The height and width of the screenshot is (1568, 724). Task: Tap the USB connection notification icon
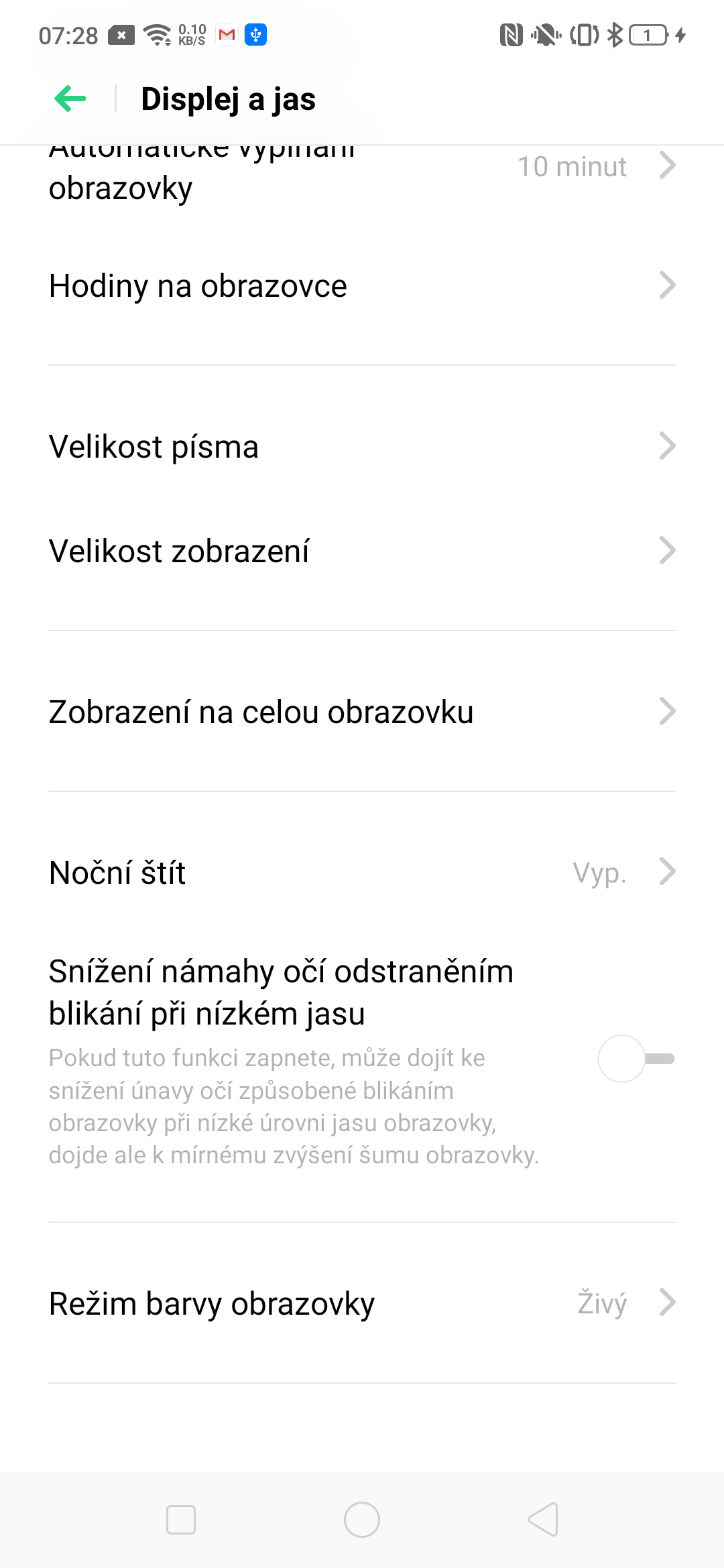coord(255,34)
